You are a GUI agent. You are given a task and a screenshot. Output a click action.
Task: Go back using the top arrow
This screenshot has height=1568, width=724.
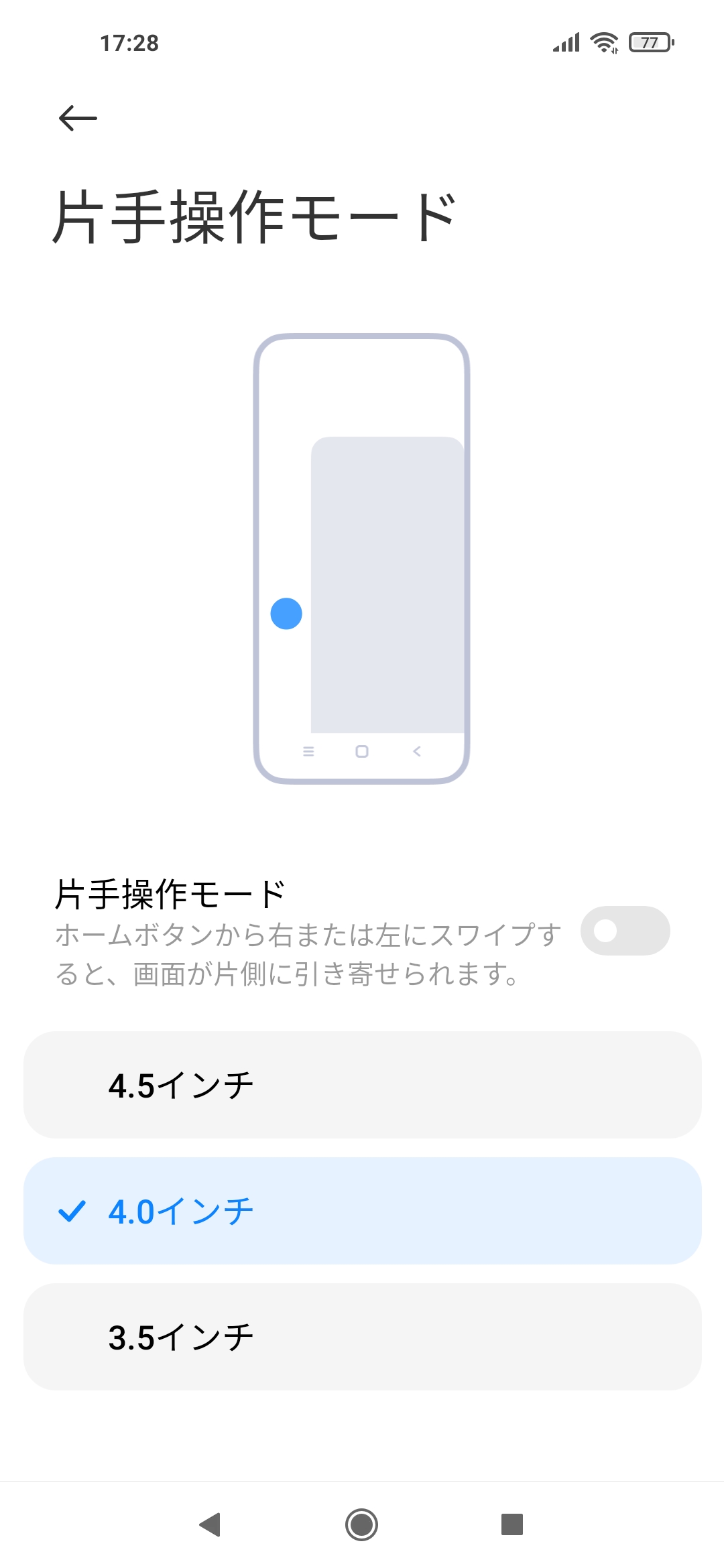click(78, 119)
